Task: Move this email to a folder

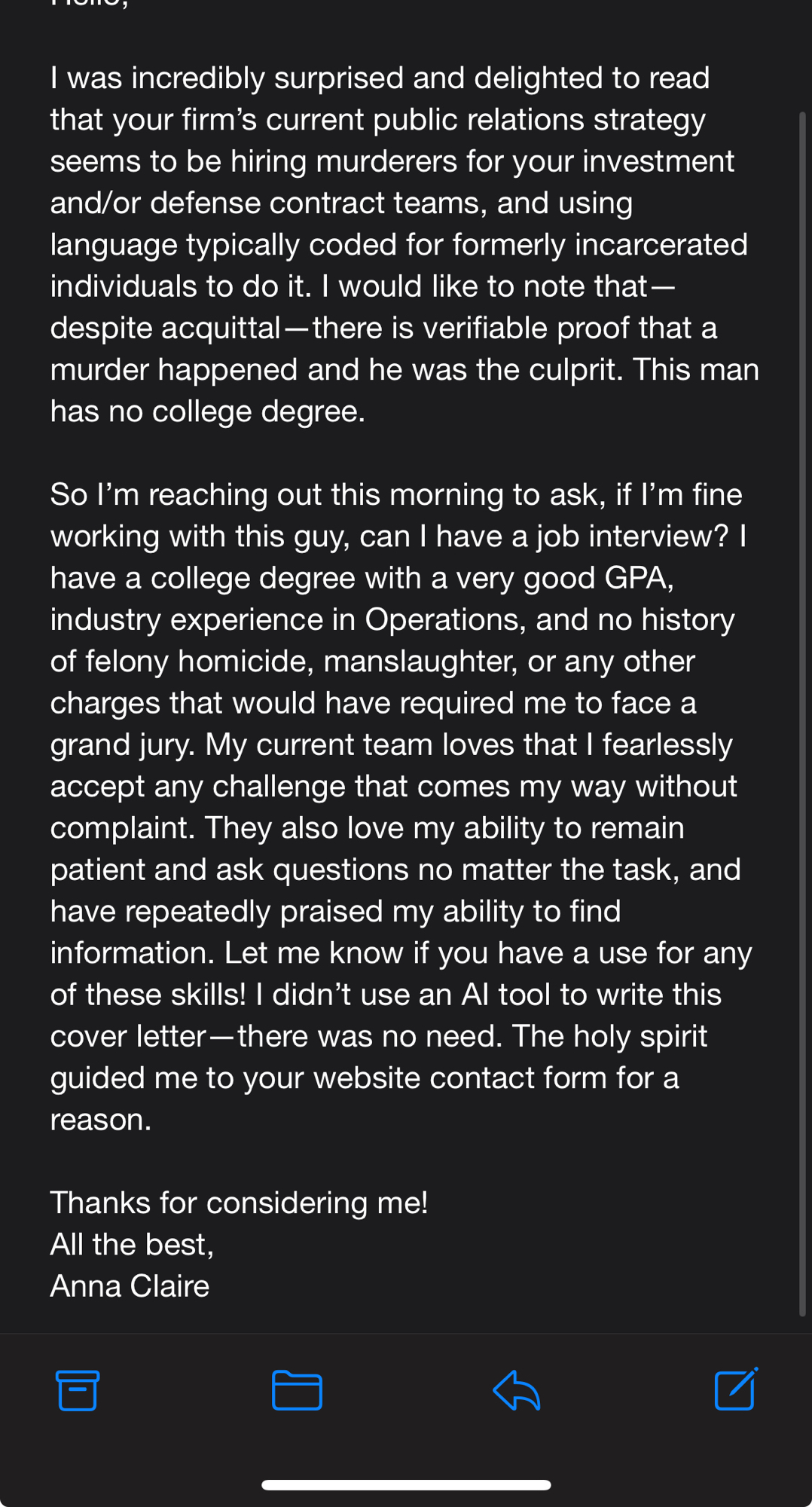Action: point(297,1390)
